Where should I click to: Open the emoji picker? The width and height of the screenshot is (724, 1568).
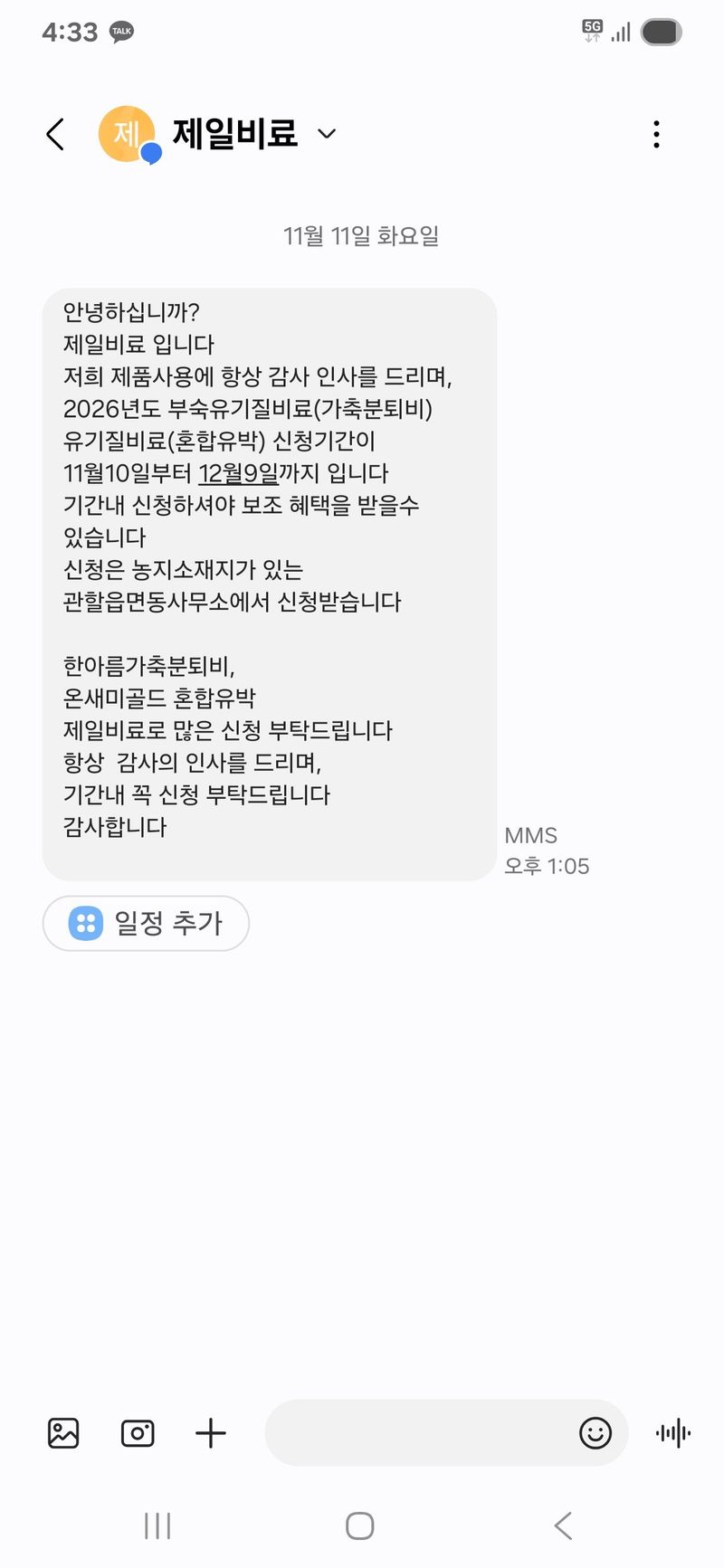(x=595, y=1433)
